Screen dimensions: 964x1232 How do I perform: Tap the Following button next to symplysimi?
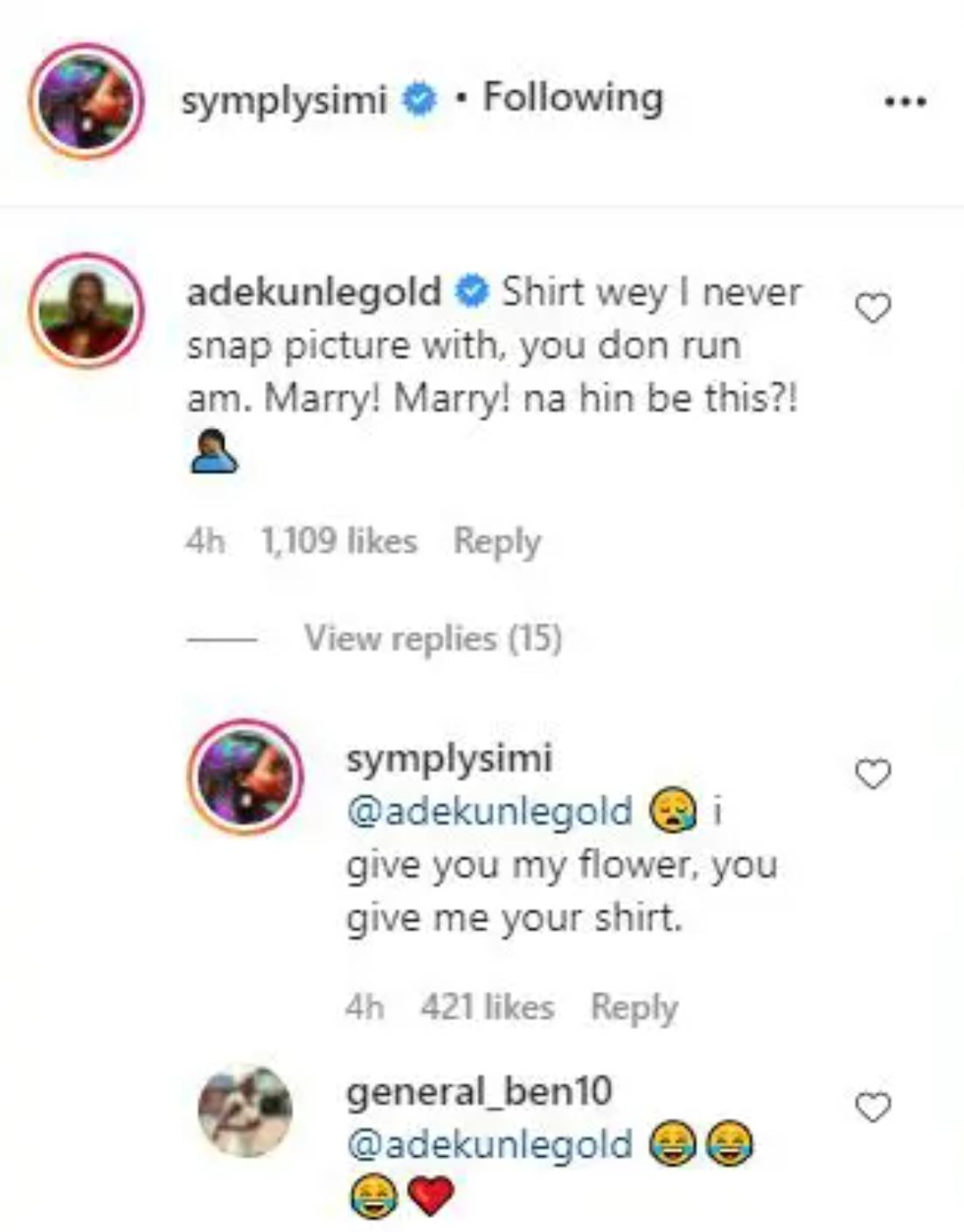pos(572,97)
